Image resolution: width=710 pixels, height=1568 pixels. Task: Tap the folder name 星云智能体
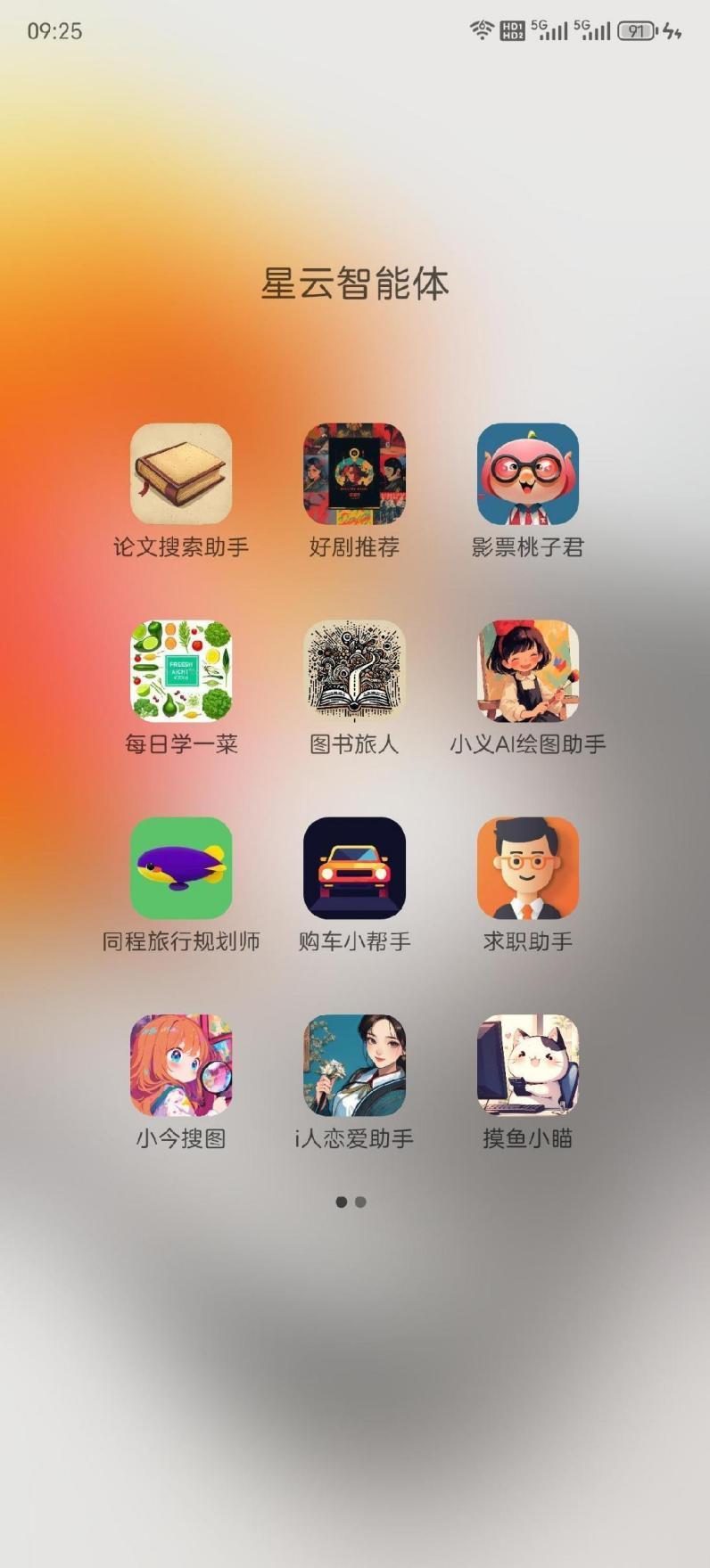355,283
